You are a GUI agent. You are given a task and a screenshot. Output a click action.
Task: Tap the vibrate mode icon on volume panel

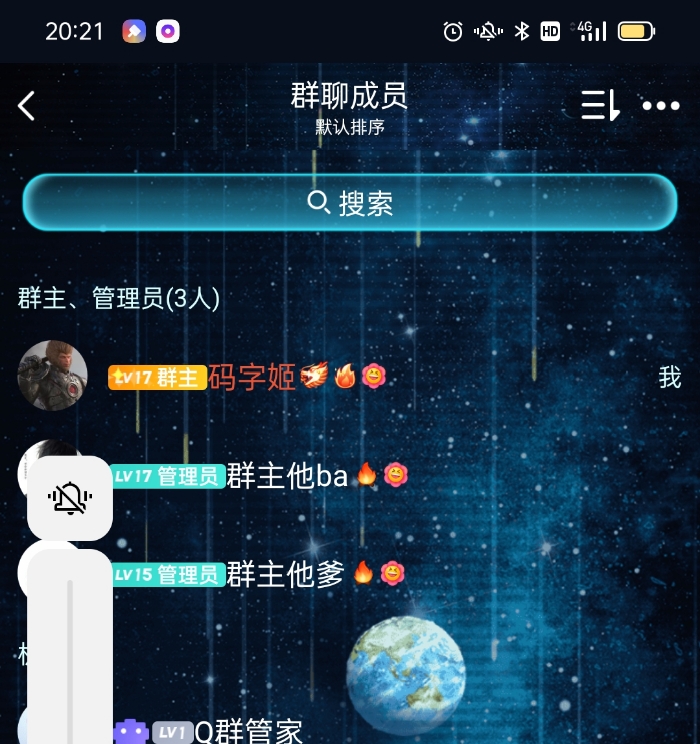point(69,498)
